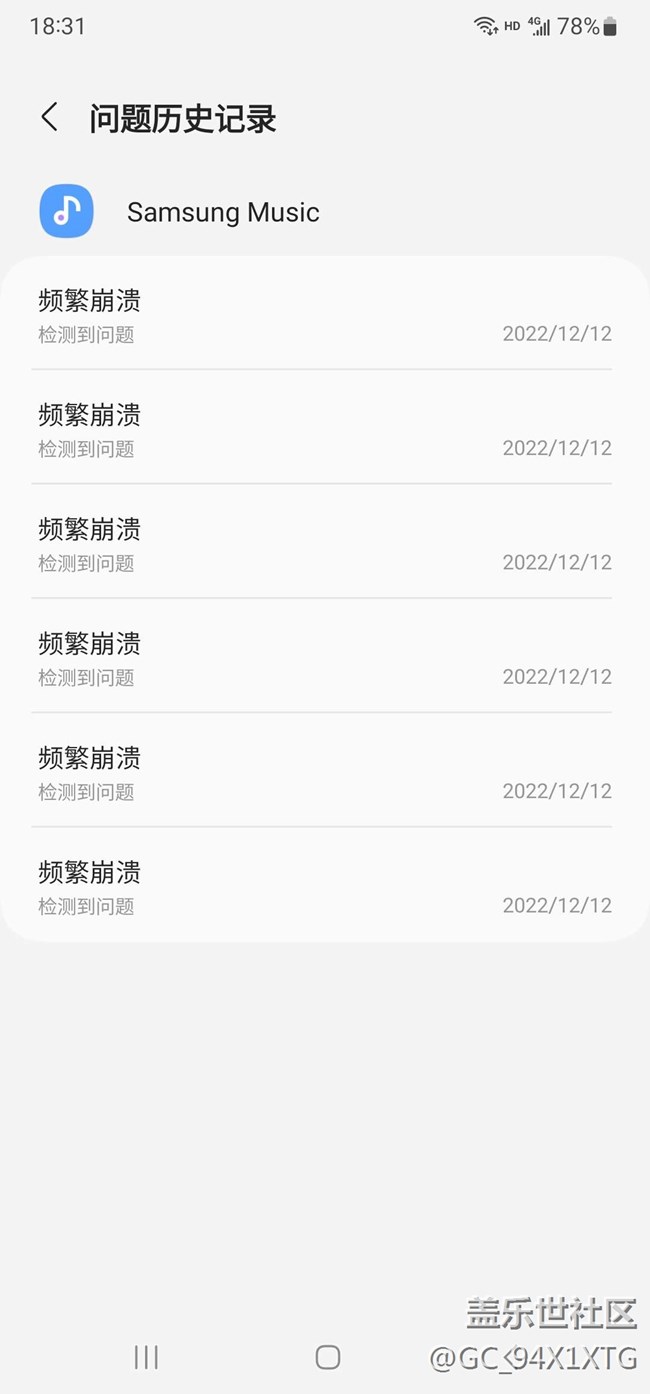
Task: Tap the system home button
Action: (x=327, y=1357)
